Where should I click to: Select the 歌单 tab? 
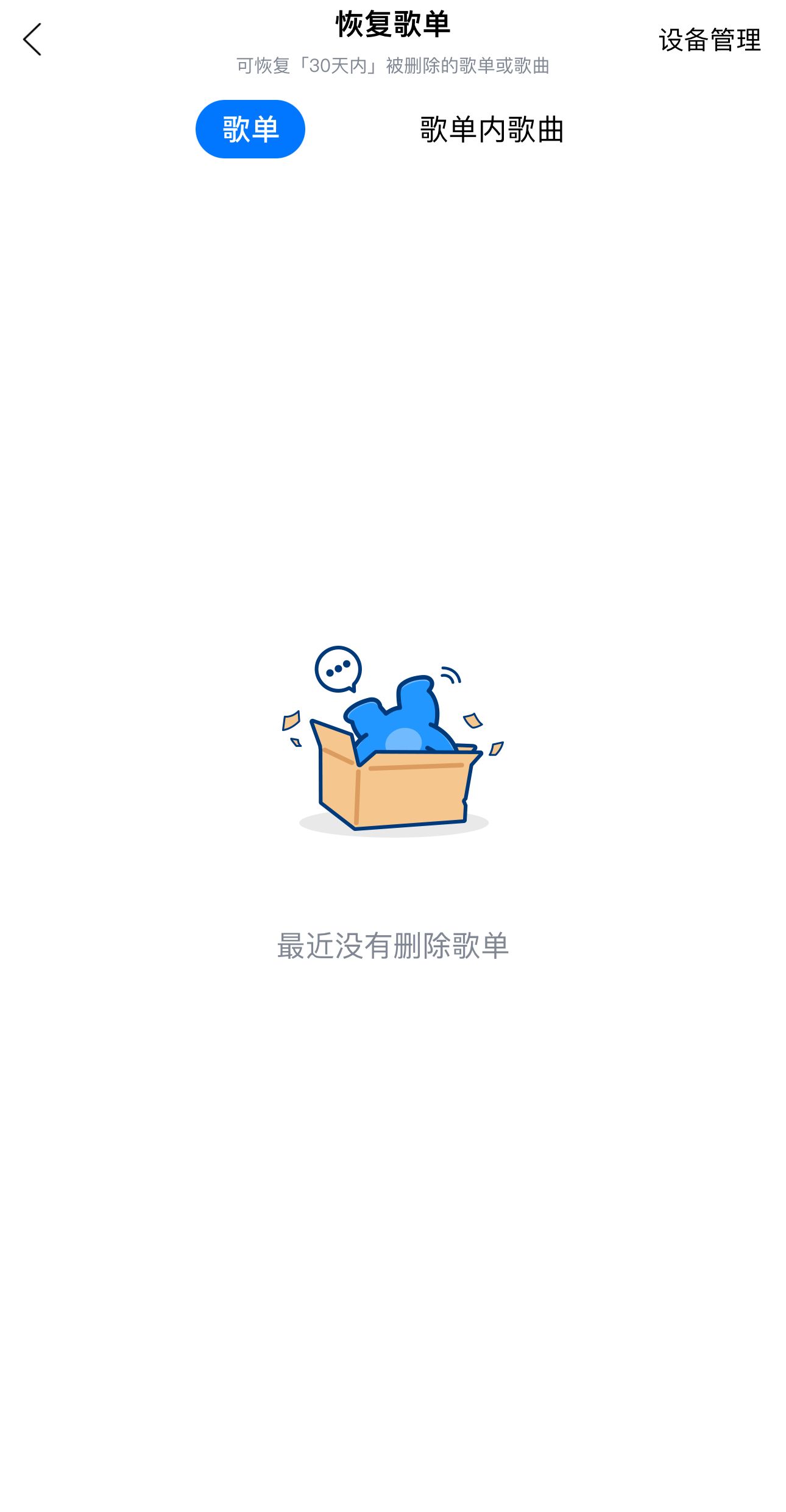pyautogui.click(x=250, y=129)
